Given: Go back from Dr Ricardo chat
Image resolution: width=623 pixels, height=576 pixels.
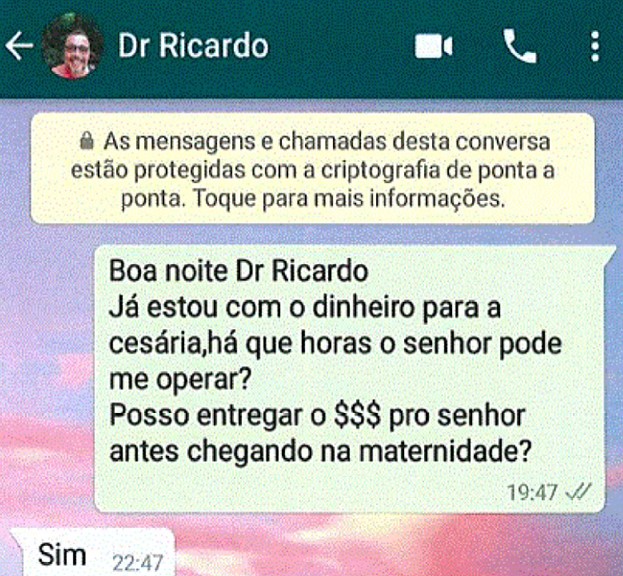Looking at the screenshot, I should 18,47.
